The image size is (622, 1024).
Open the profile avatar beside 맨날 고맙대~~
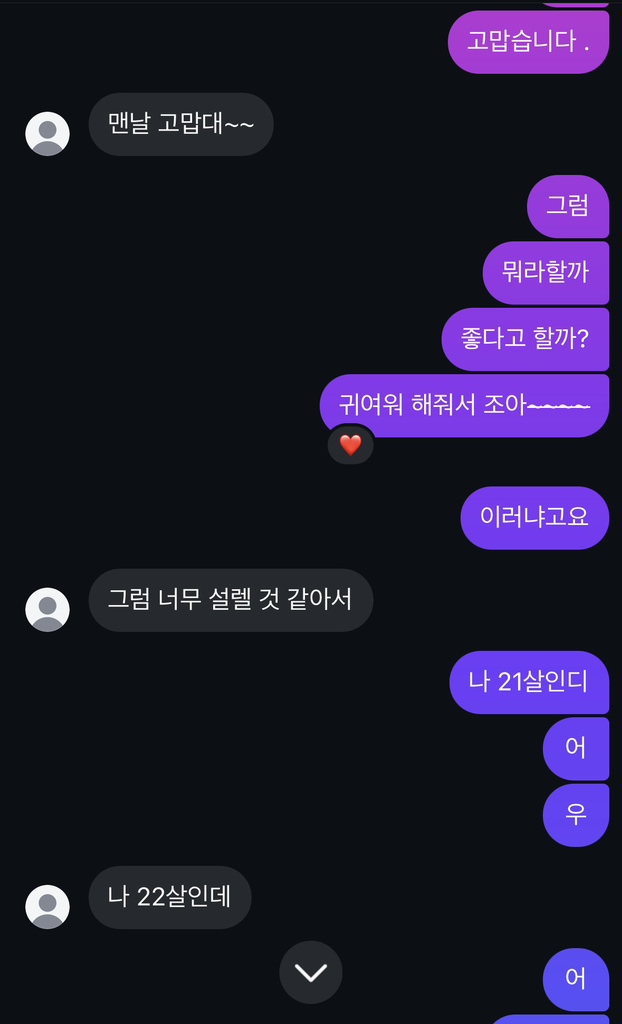click(47, 134)
